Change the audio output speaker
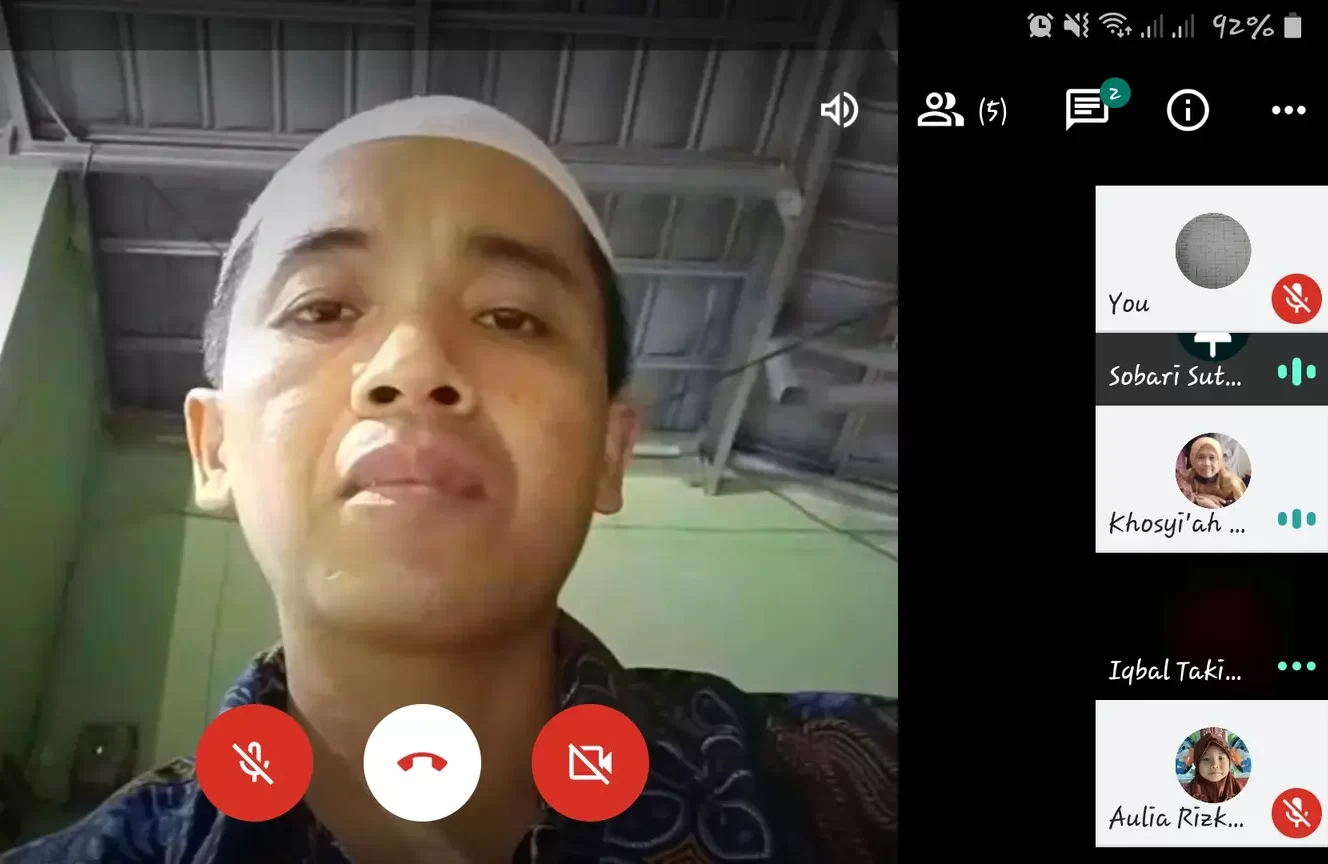This screenshot has height=864, width=1328. click(839, 110)
